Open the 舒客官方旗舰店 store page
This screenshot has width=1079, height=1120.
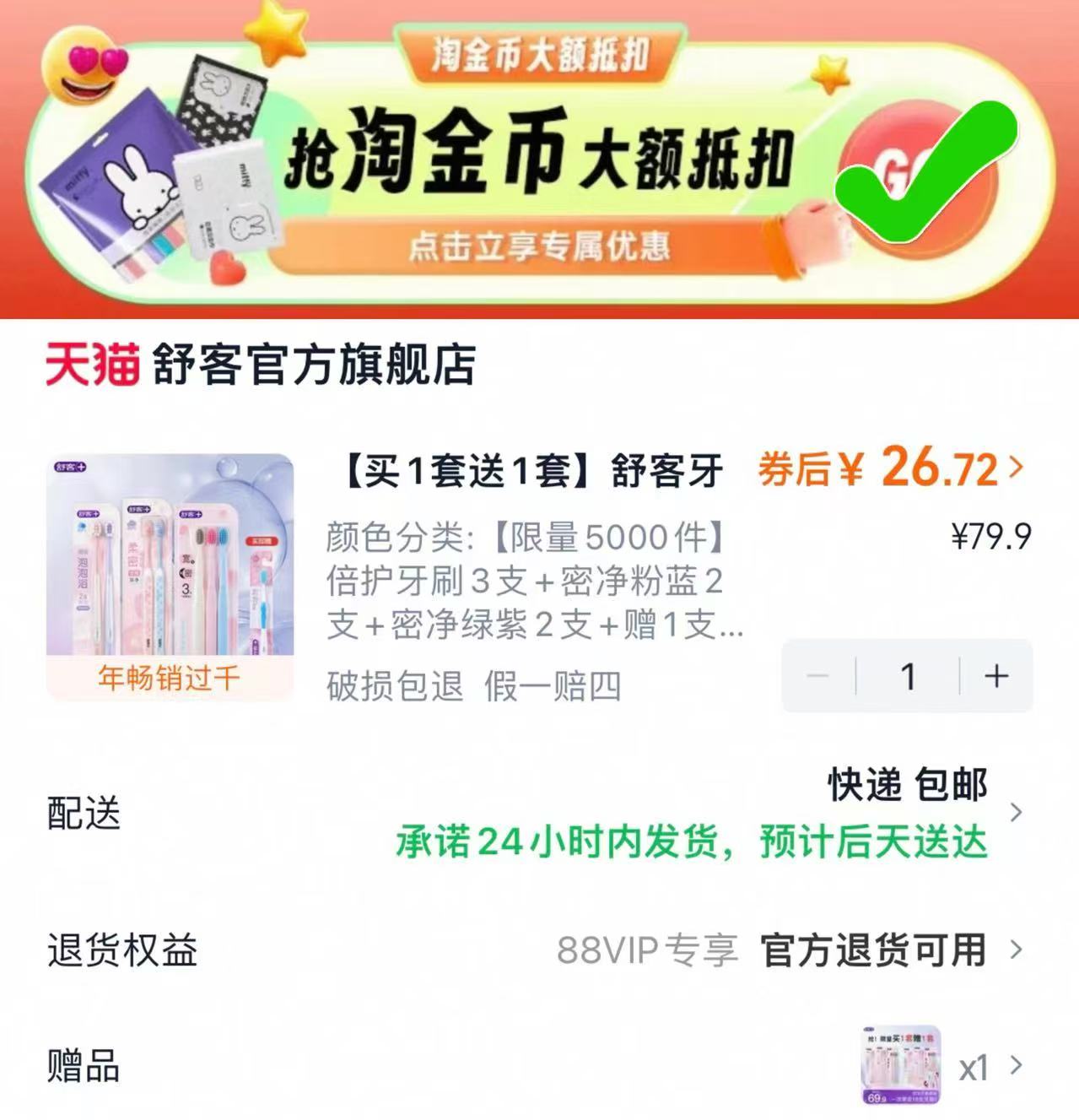[312, 365]
